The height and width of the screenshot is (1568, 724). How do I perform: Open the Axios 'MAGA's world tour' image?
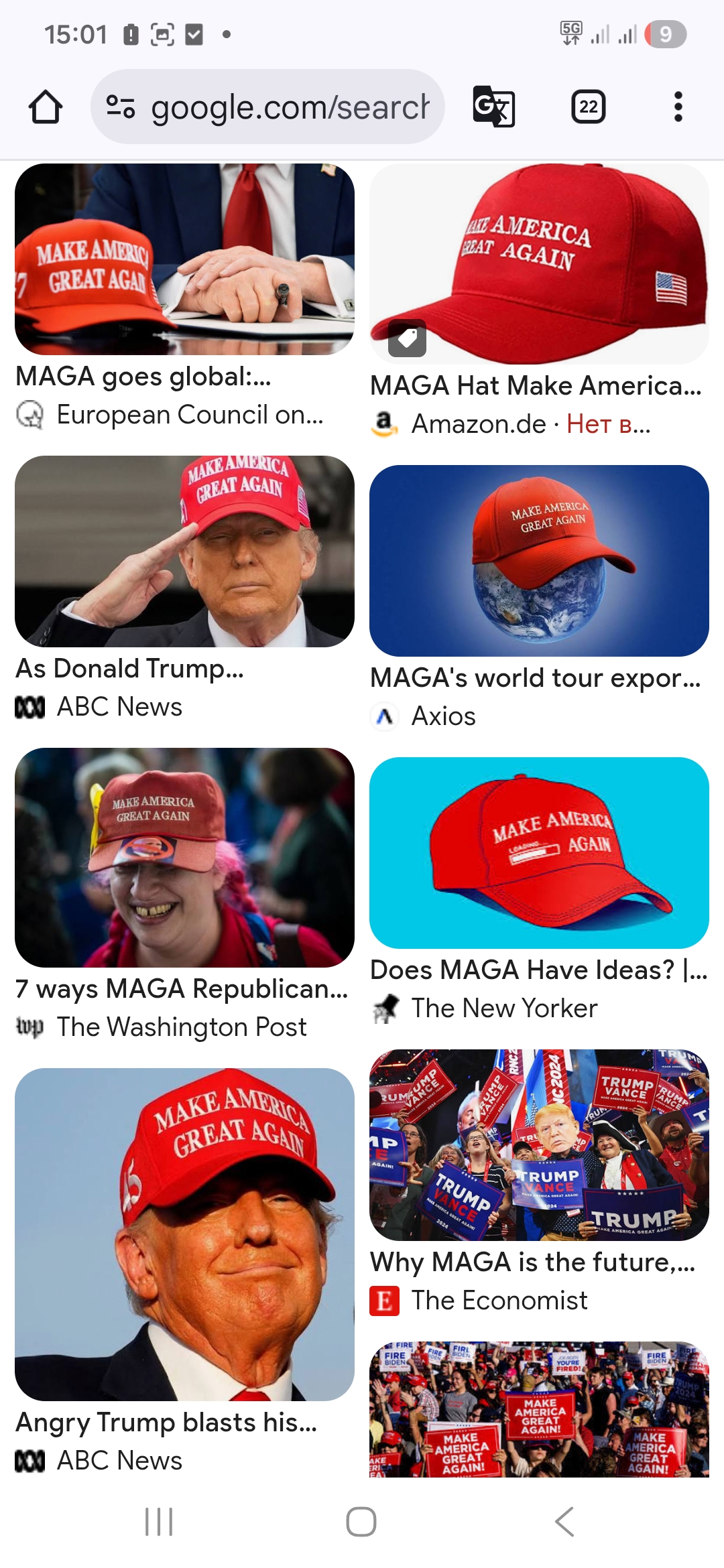[x=539, y=561]
